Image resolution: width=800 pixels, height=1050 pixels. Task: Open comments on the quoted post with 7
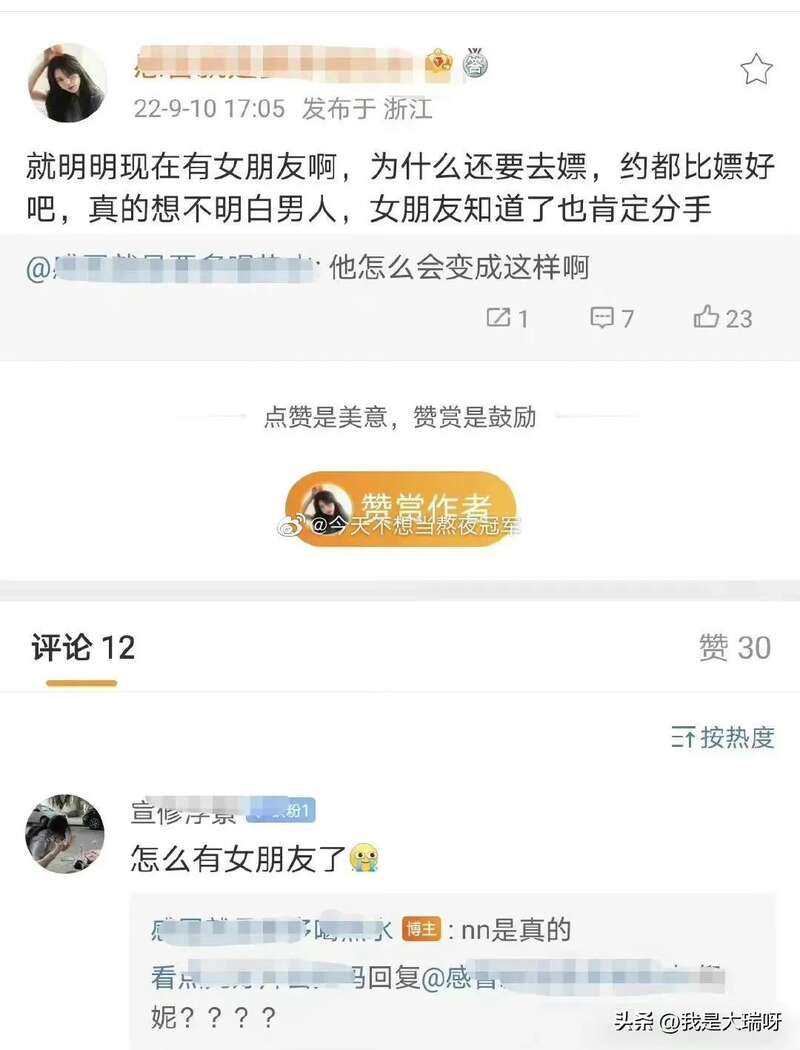coord(612,318)
